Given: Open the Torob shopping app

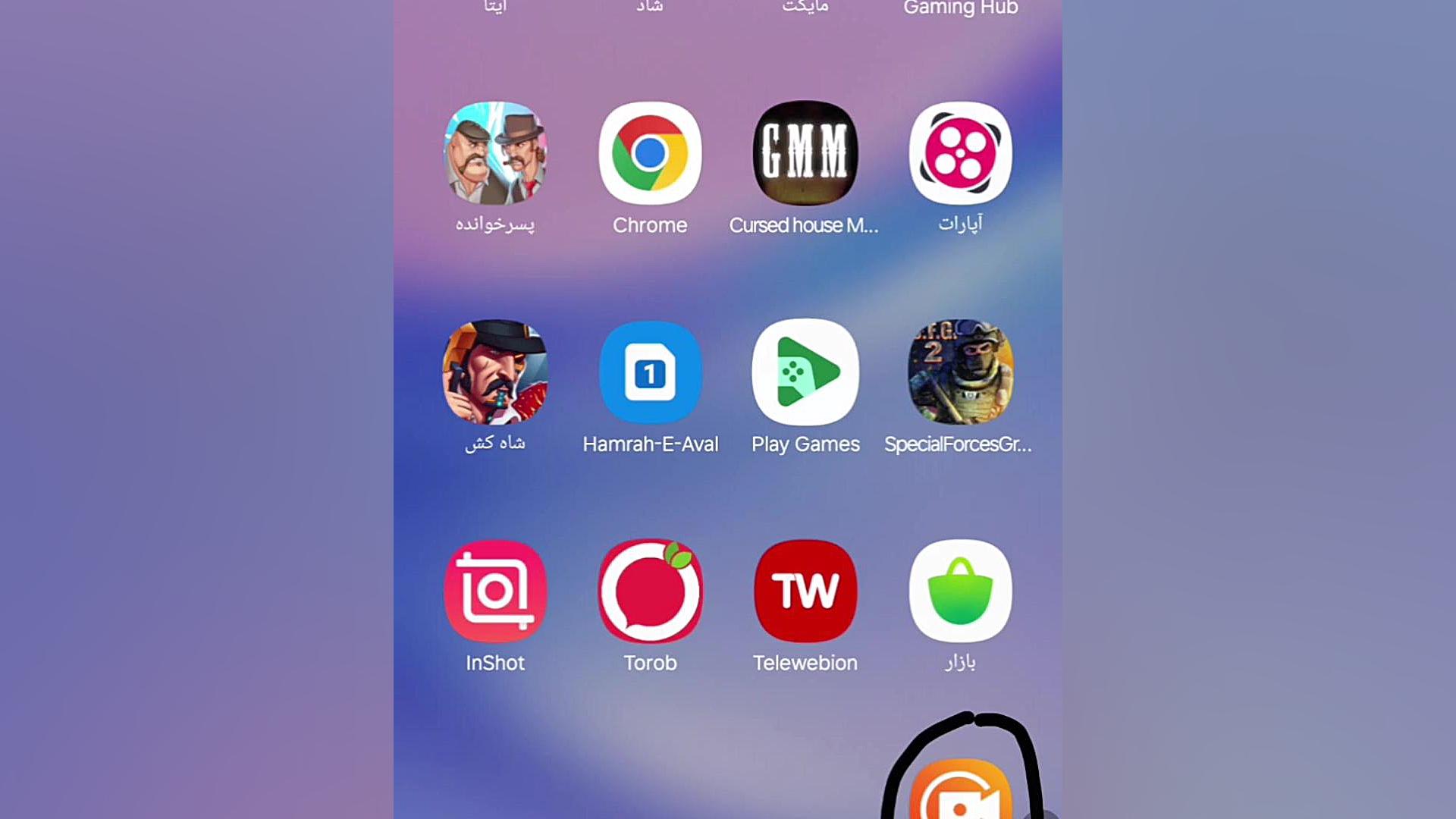Looking at the screenshot, I should click(x=650, y=591).
